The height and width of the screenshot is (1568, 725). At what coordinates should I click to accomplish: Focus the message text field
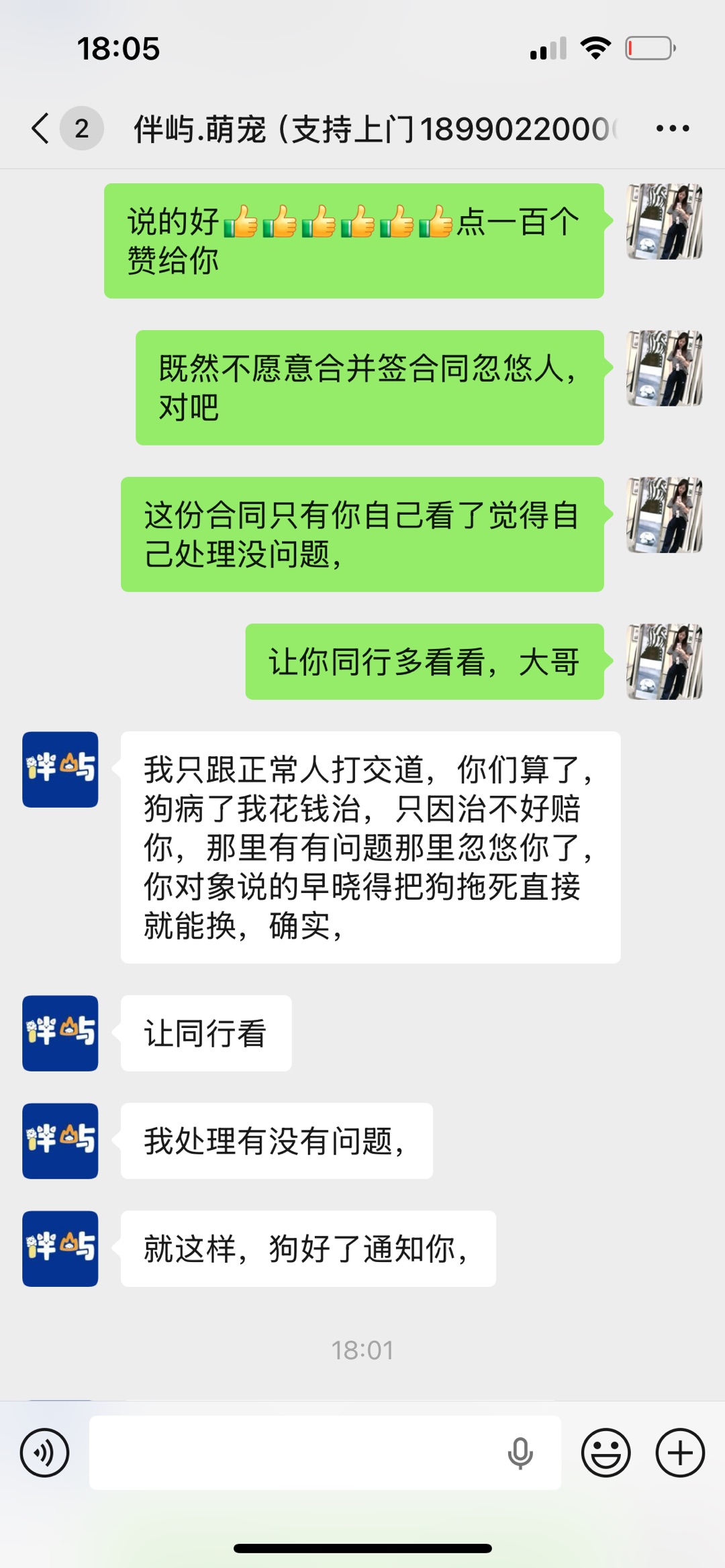click(x=295, y=1453)
